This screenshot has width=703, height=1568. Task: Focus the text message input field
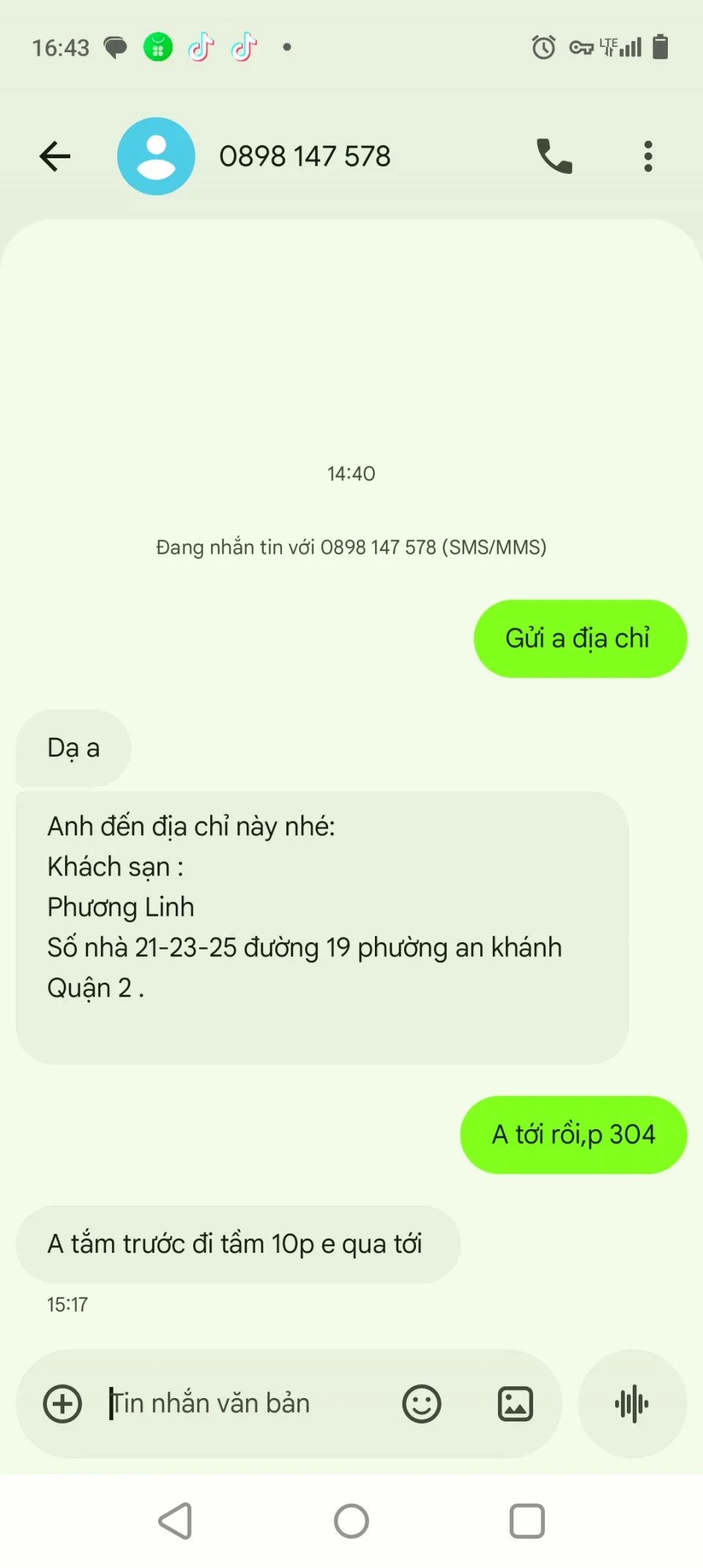[x=242, y=1404]
